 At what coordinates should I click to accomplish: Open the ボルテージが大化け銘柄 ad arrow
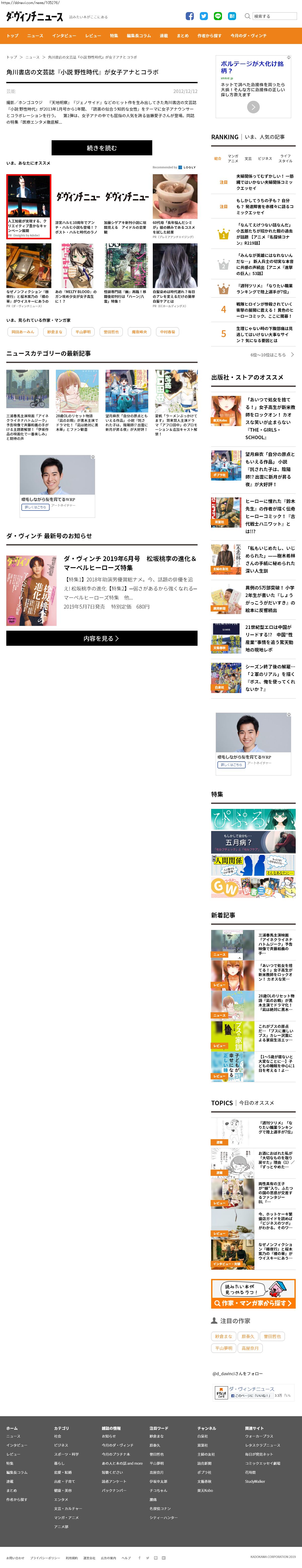(253, 107)
